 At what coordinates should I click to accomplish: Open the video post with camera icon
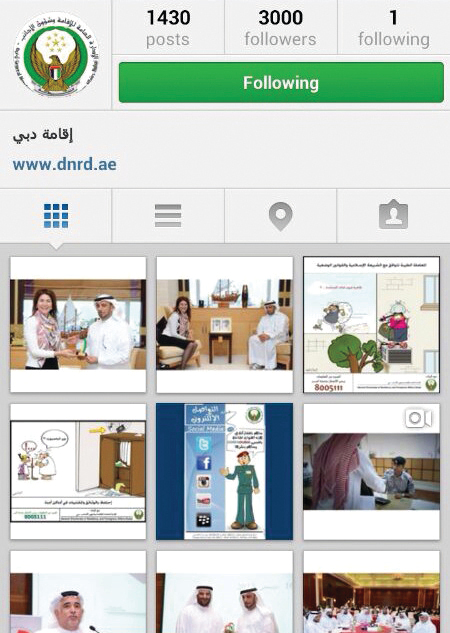click(x=371, y=471)
